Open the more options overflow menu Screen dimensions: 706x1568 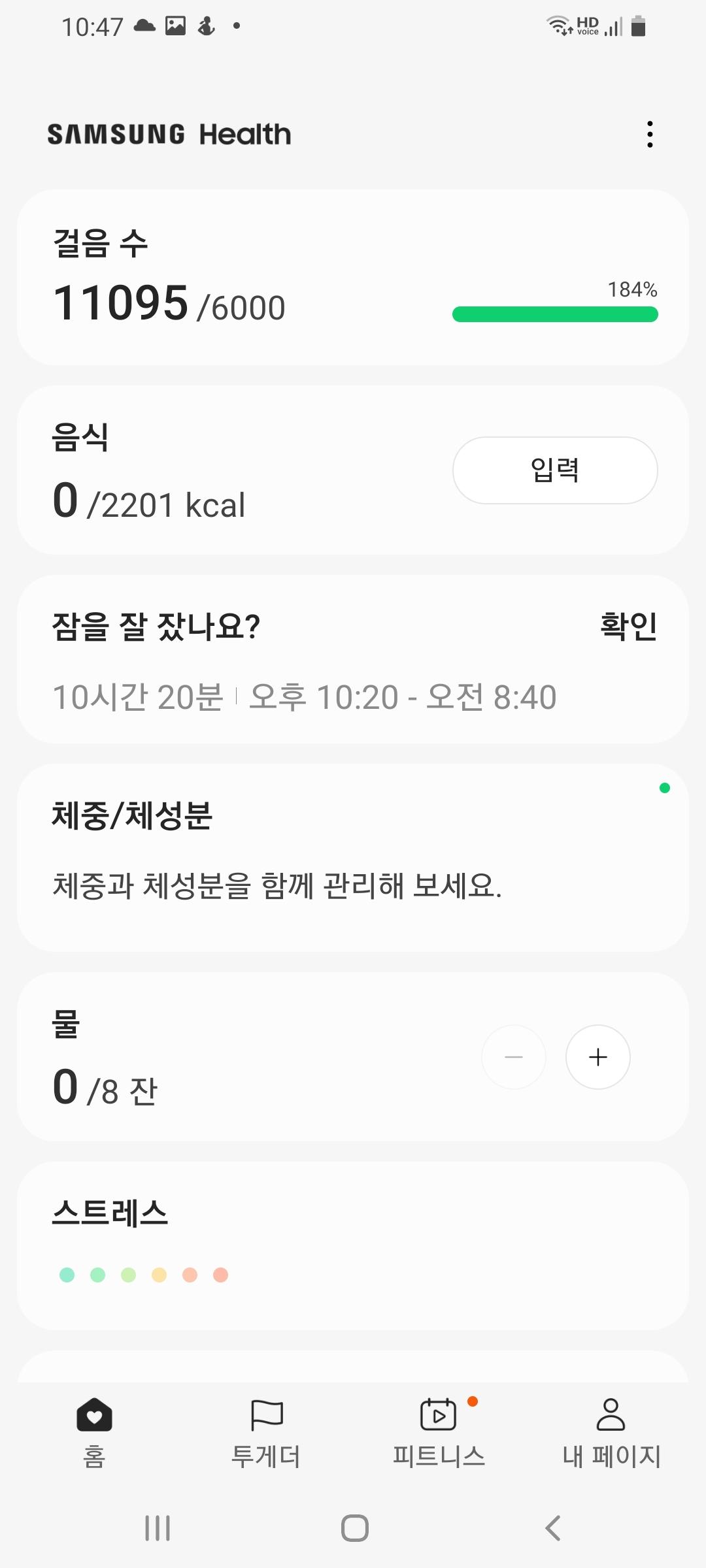coord(649,134)
